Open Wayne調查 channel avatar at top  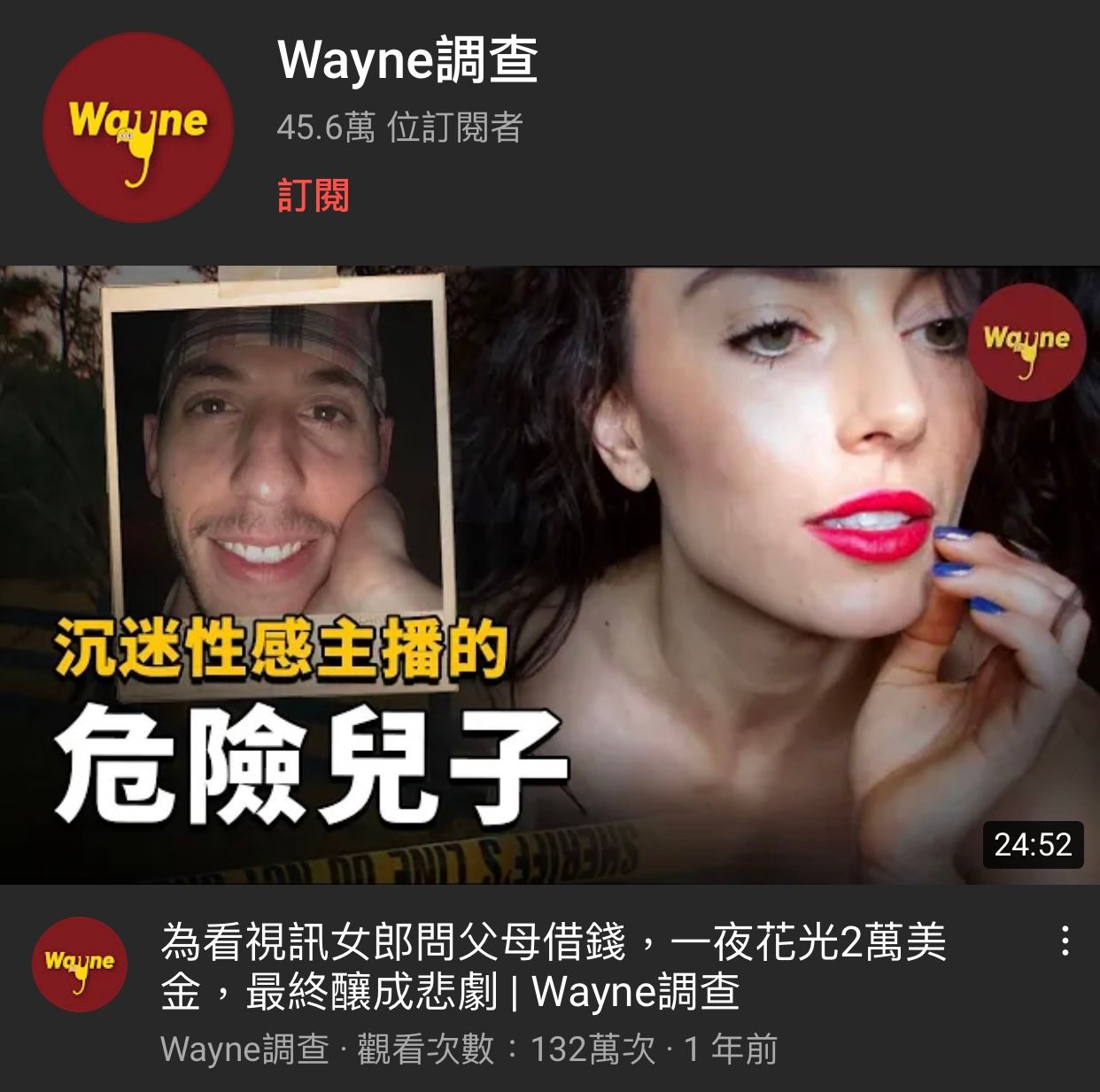click(137, 128)
